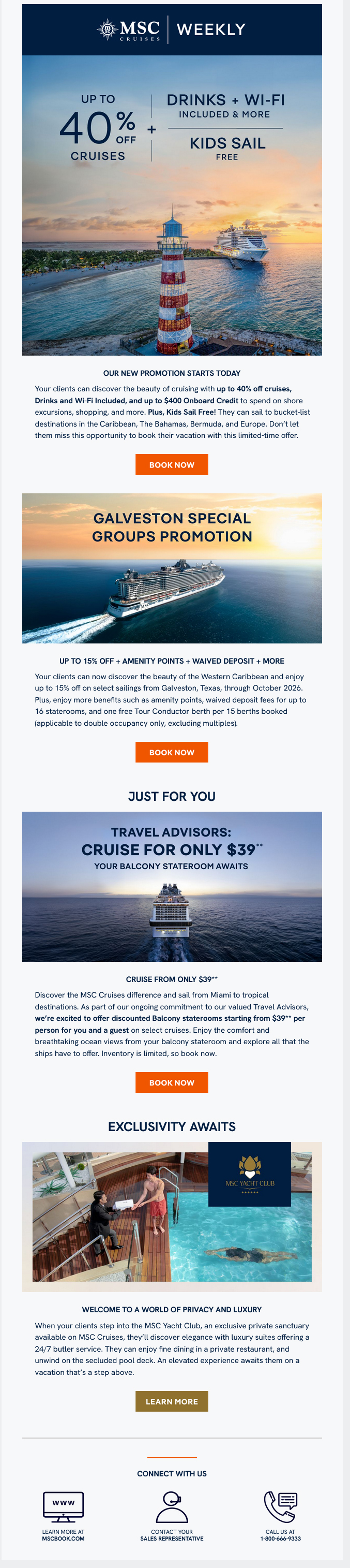Call 1-800-666-9333 from the footer
The width and height of the screenshot is (350, 1568).
pyautogui.click(x=280, y=1516)
